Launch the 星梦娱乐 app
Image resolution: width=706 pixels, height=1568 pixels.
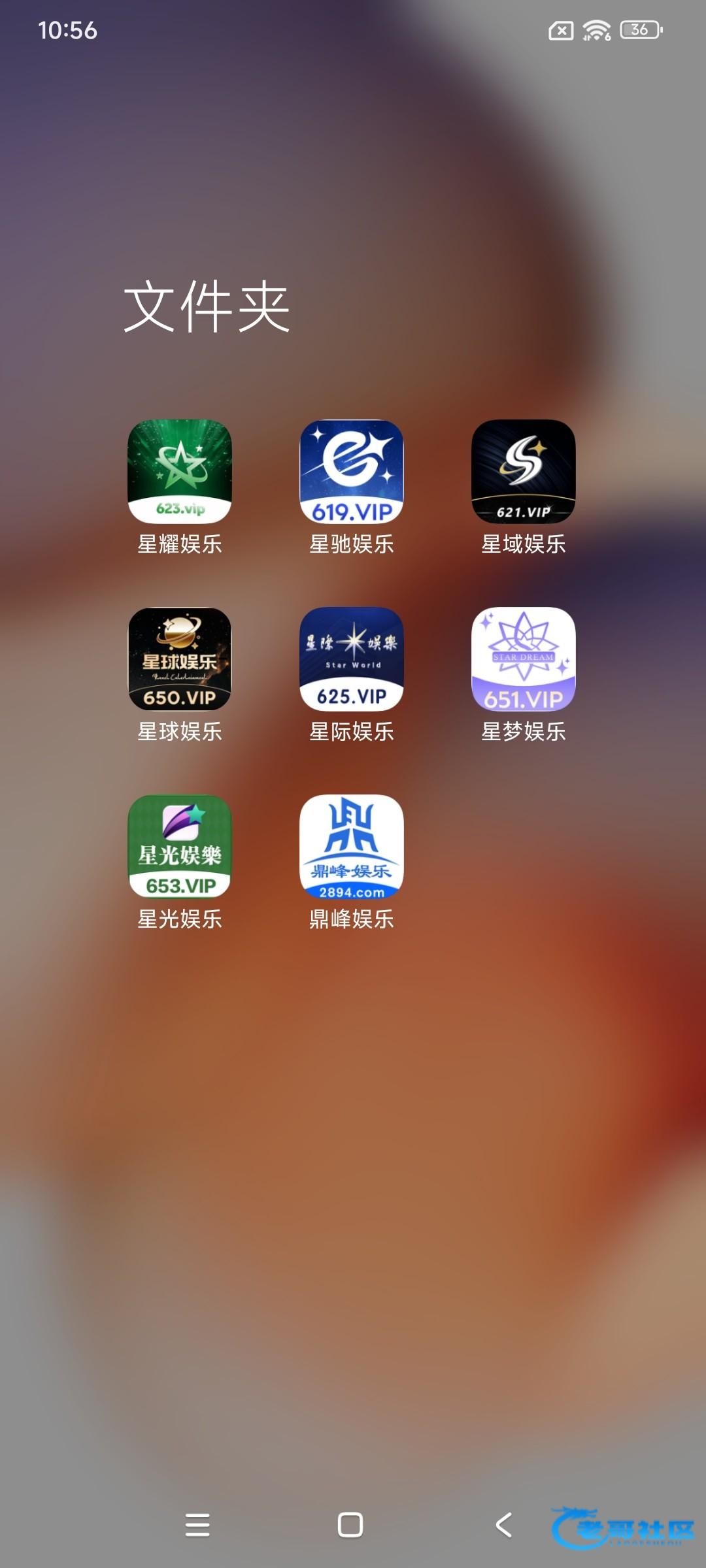(524, 659)
